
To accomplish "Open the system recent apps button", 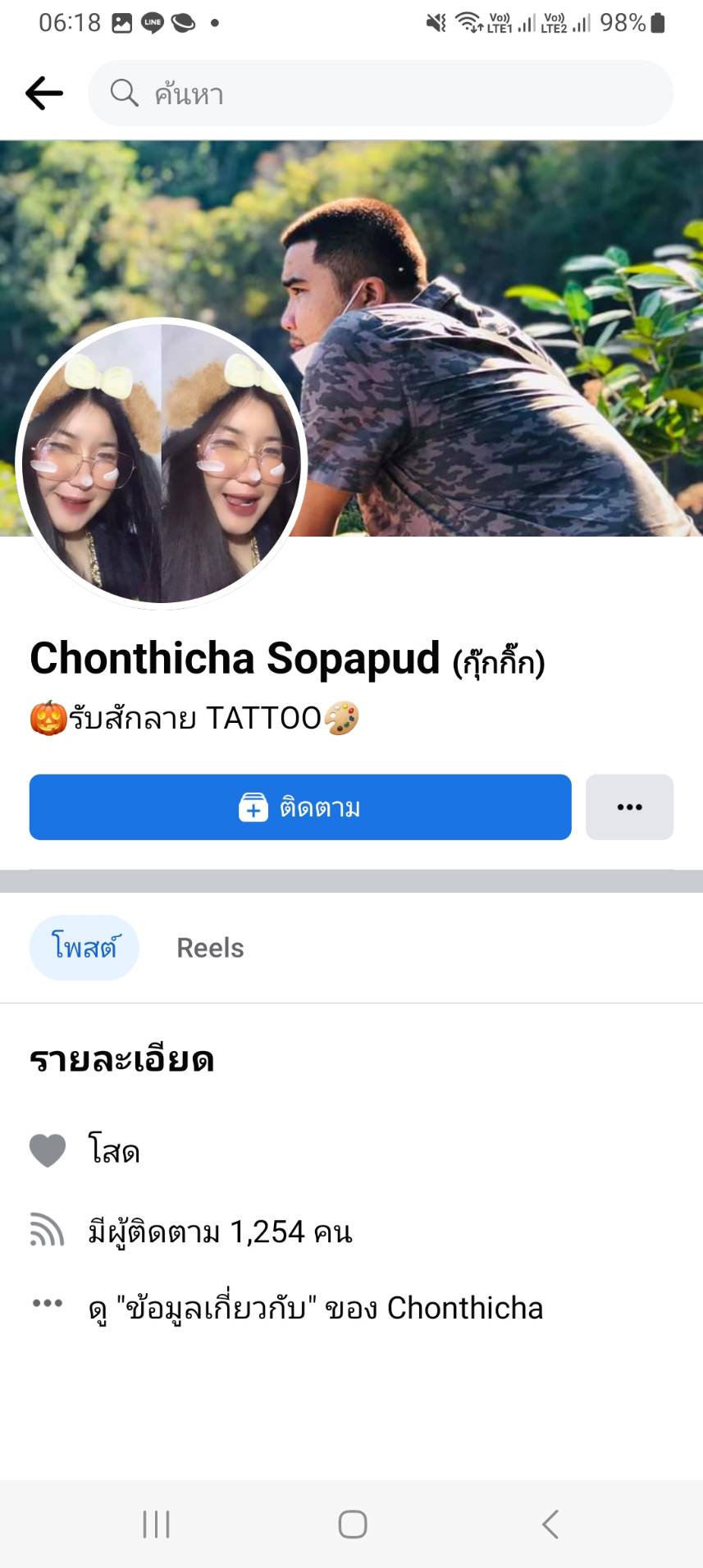I will (x=156, y=1525).
